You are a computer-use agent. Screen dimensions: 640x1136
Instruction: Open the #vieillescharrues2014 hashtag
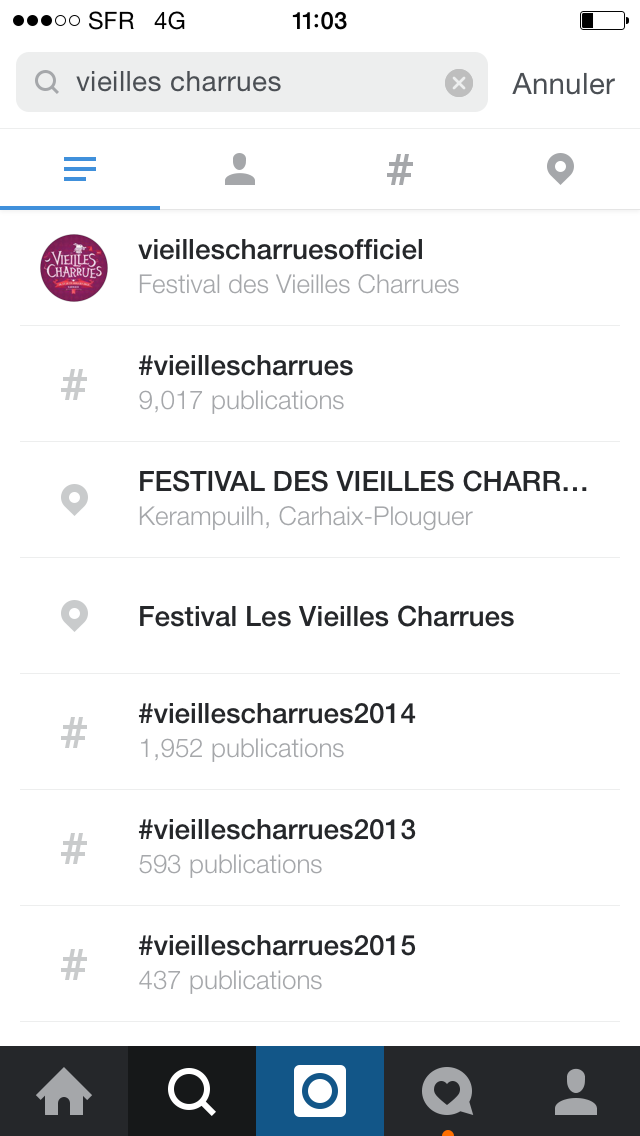click(320, 731)
